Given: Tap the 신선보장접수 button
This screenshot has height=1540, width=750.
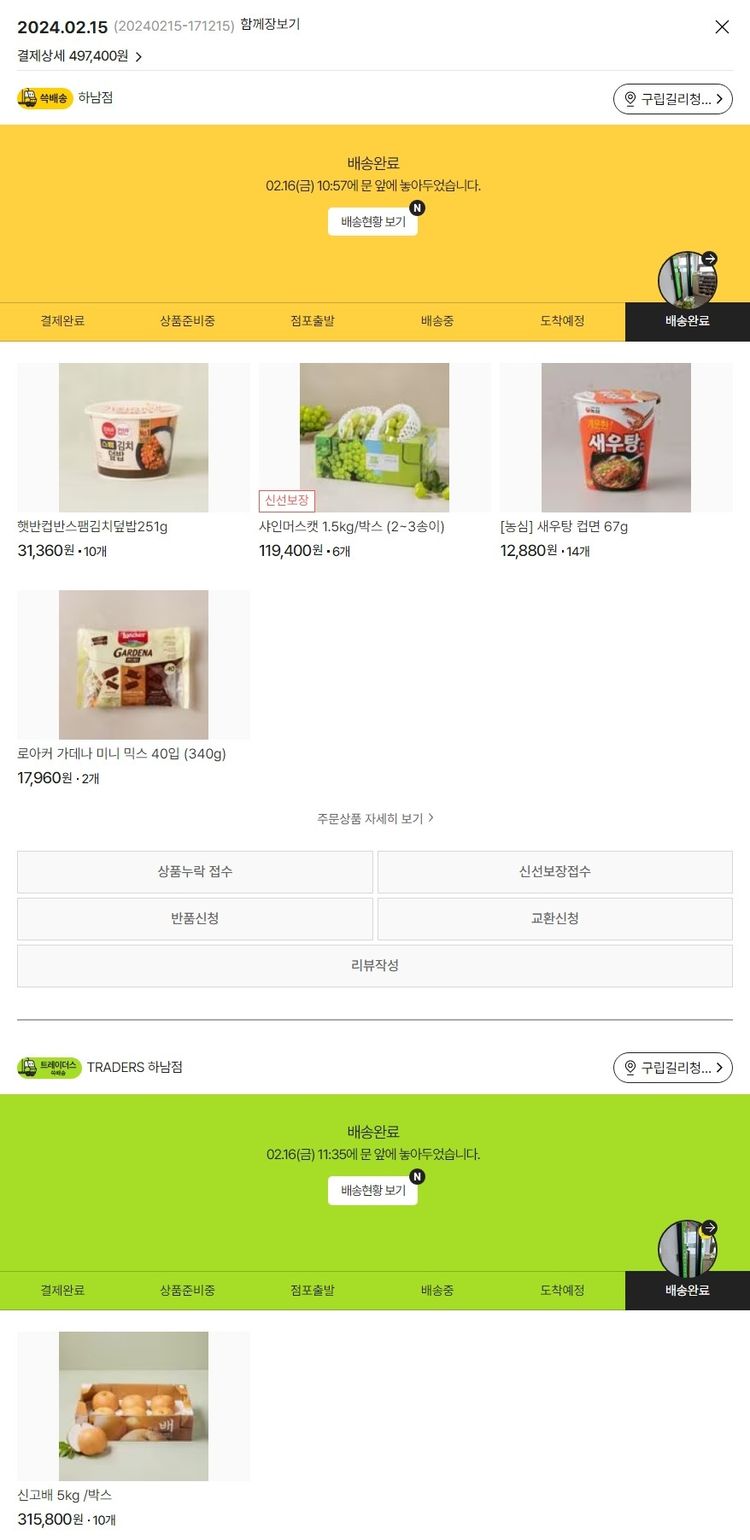Looking at the screenshot, I should coord(554,872).
